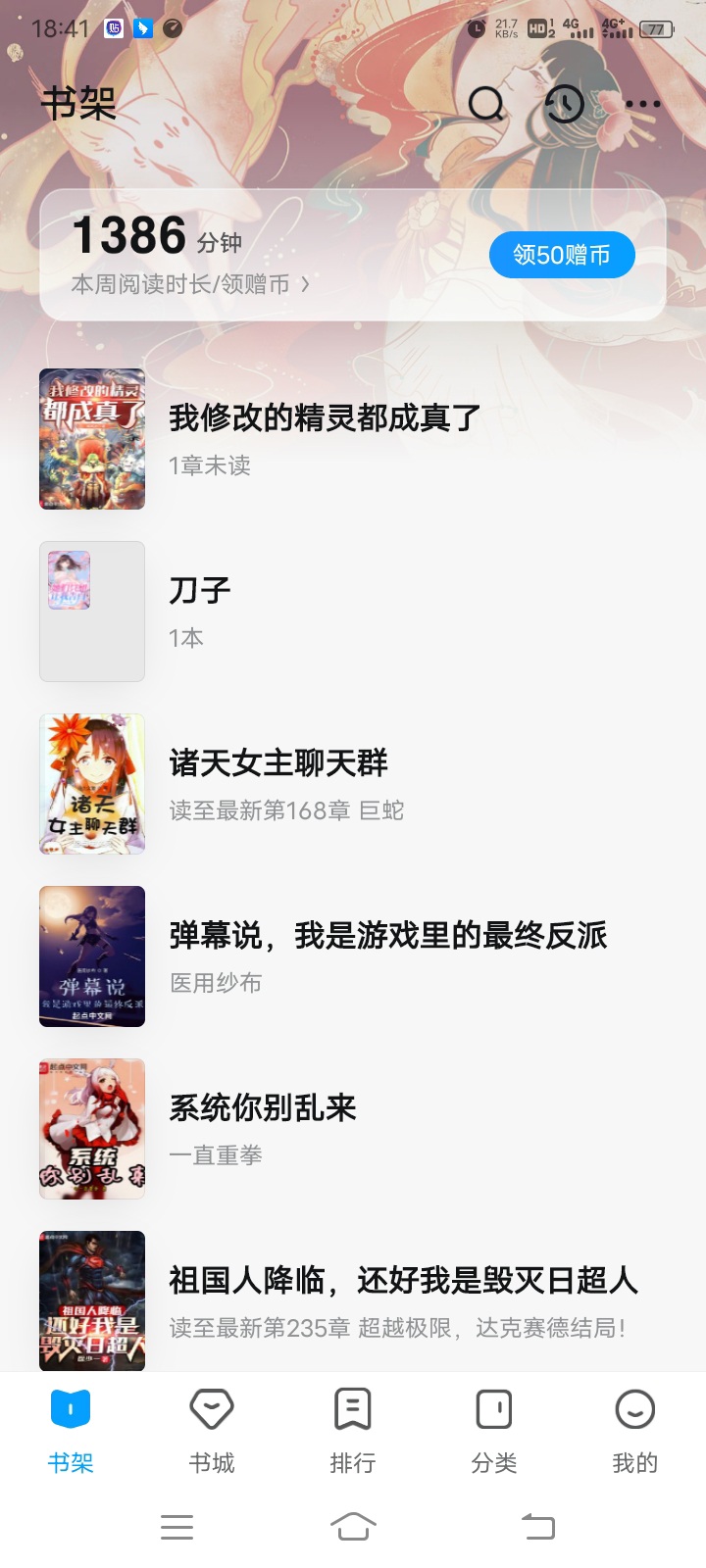This screenshot has width=706, height=1568.
Task: Open the book 系统你别乱来
Action: click(353, 1129)
